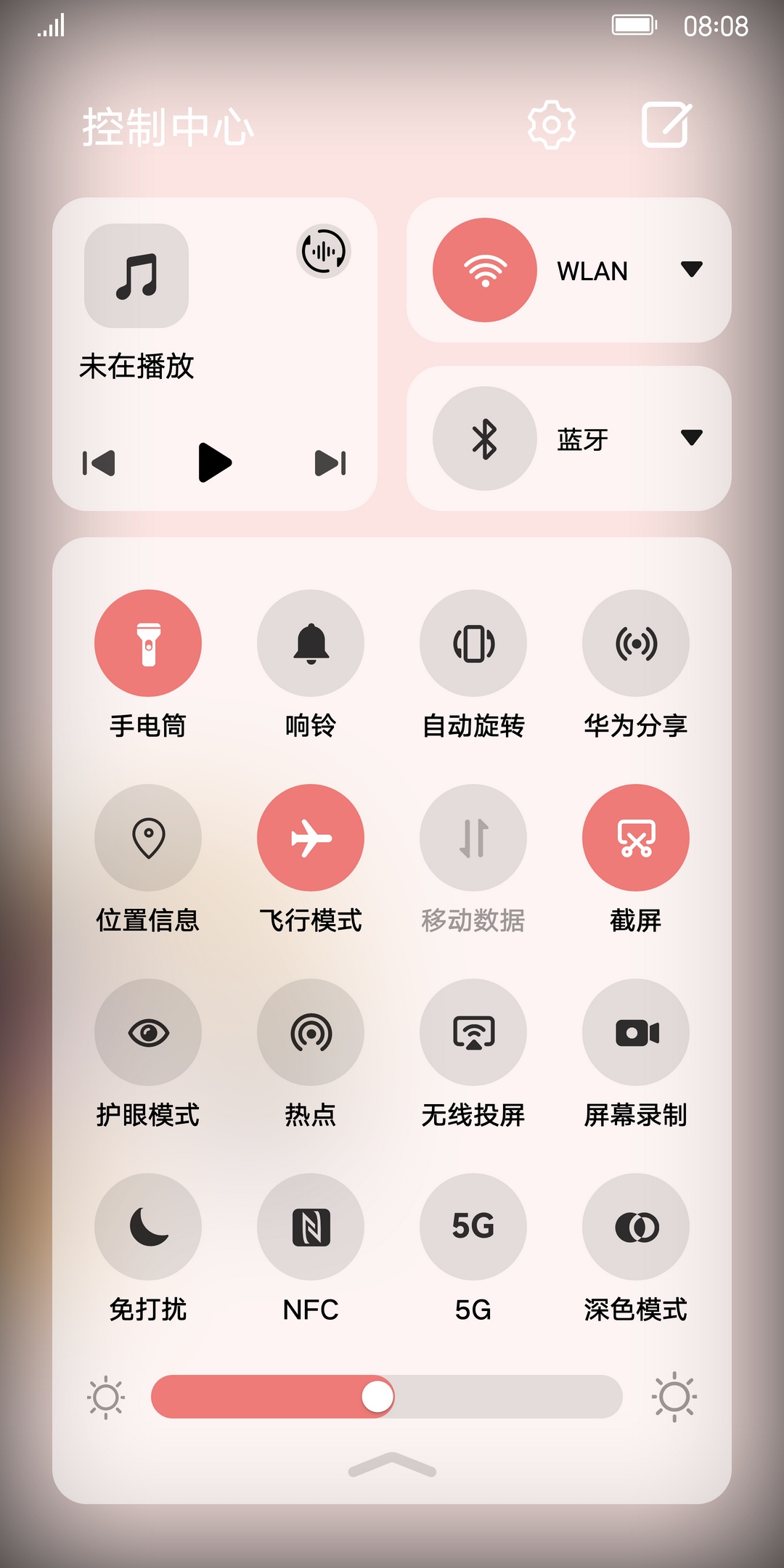
Task: Turn off WLAN
Action: 485,270
